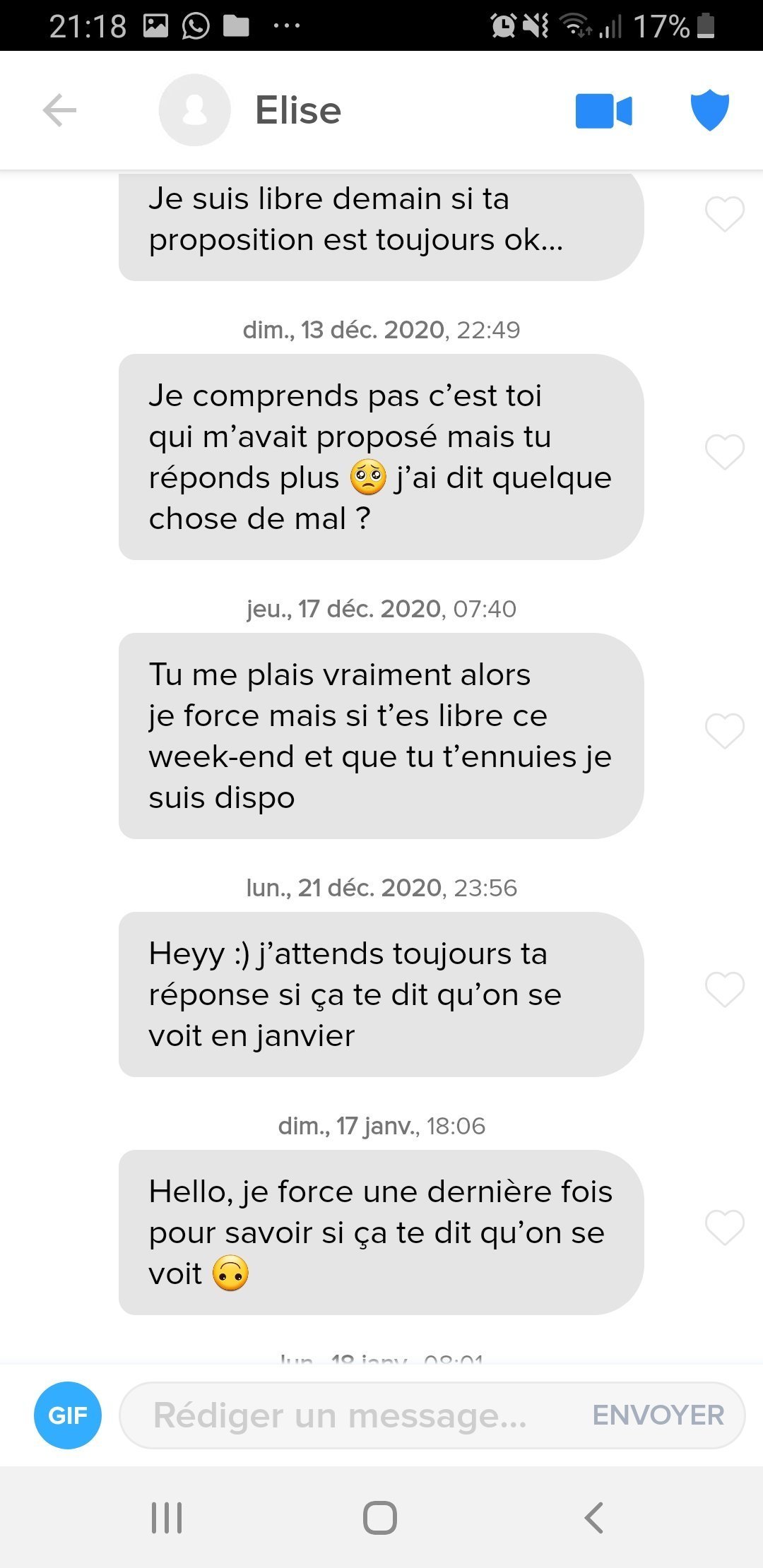
Task: Tap the ENVOYER send button
Action: point(658,1415)
